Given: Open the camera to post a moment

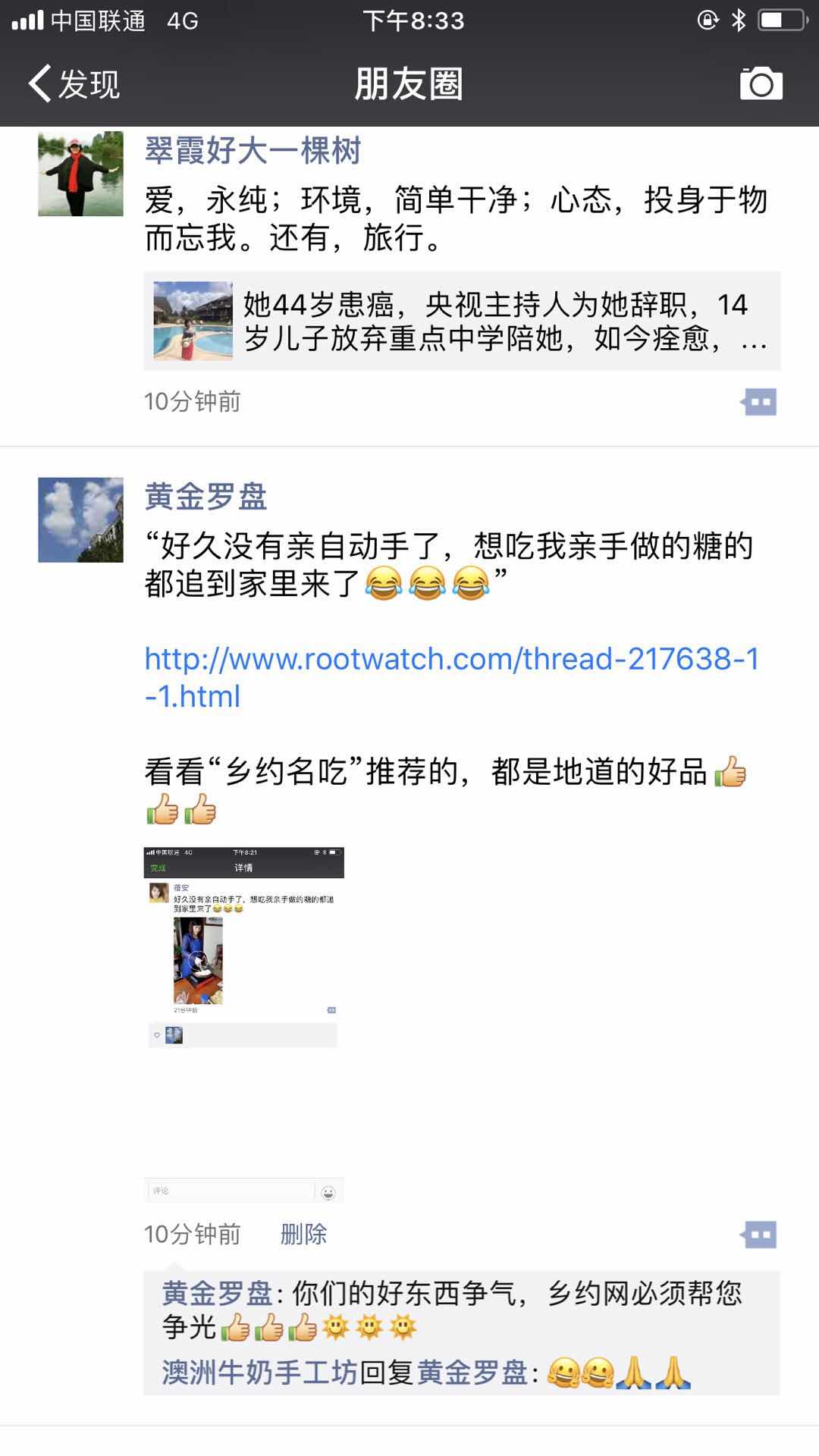Looking at the screenshot, I should click(x=761, y=83).
